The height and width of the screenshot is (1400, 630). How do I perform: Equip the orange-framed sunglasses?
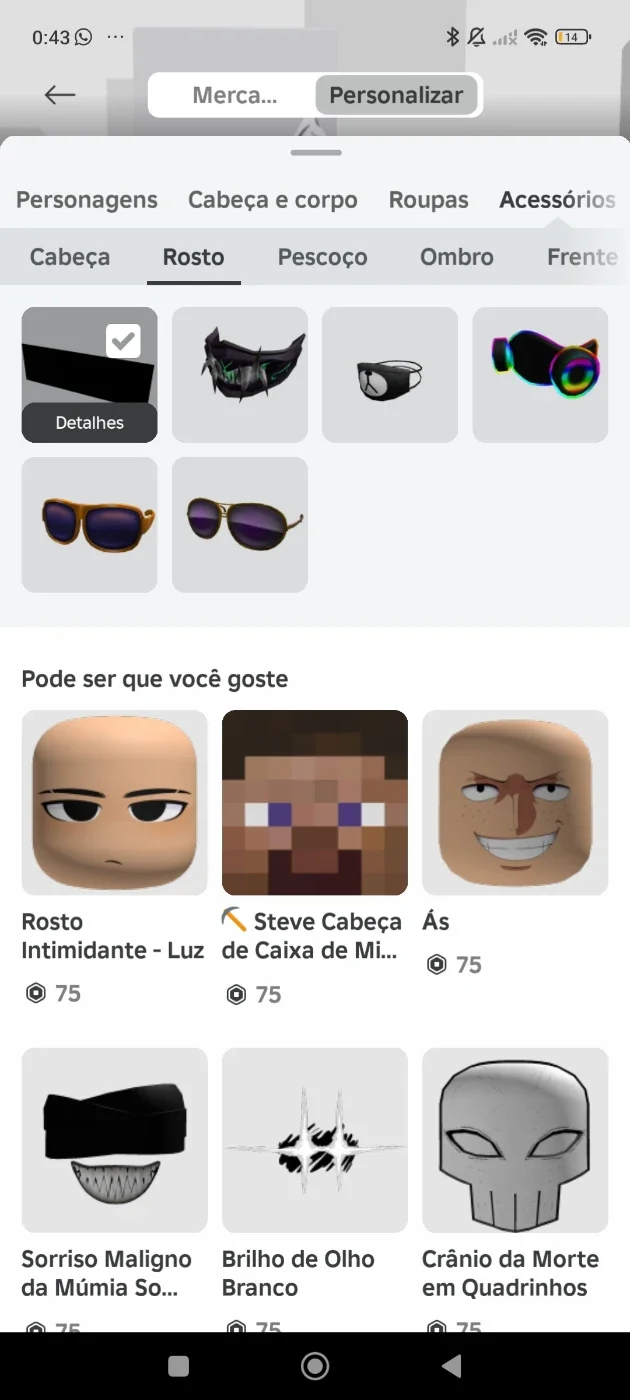90,524
